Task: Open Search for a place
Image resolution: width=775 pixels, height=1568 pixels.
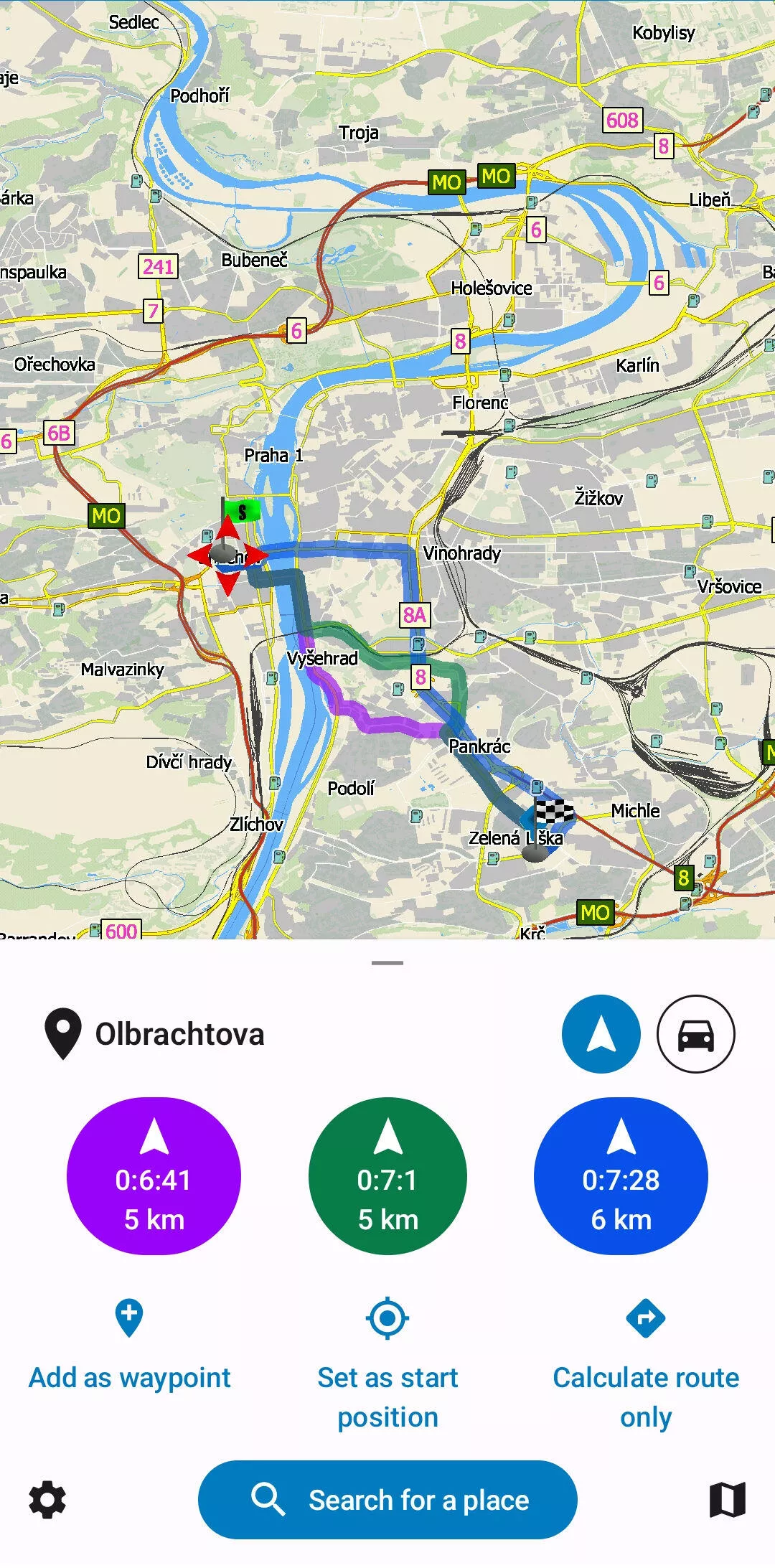Action: pyautogui.click(x=387, y=1500)
